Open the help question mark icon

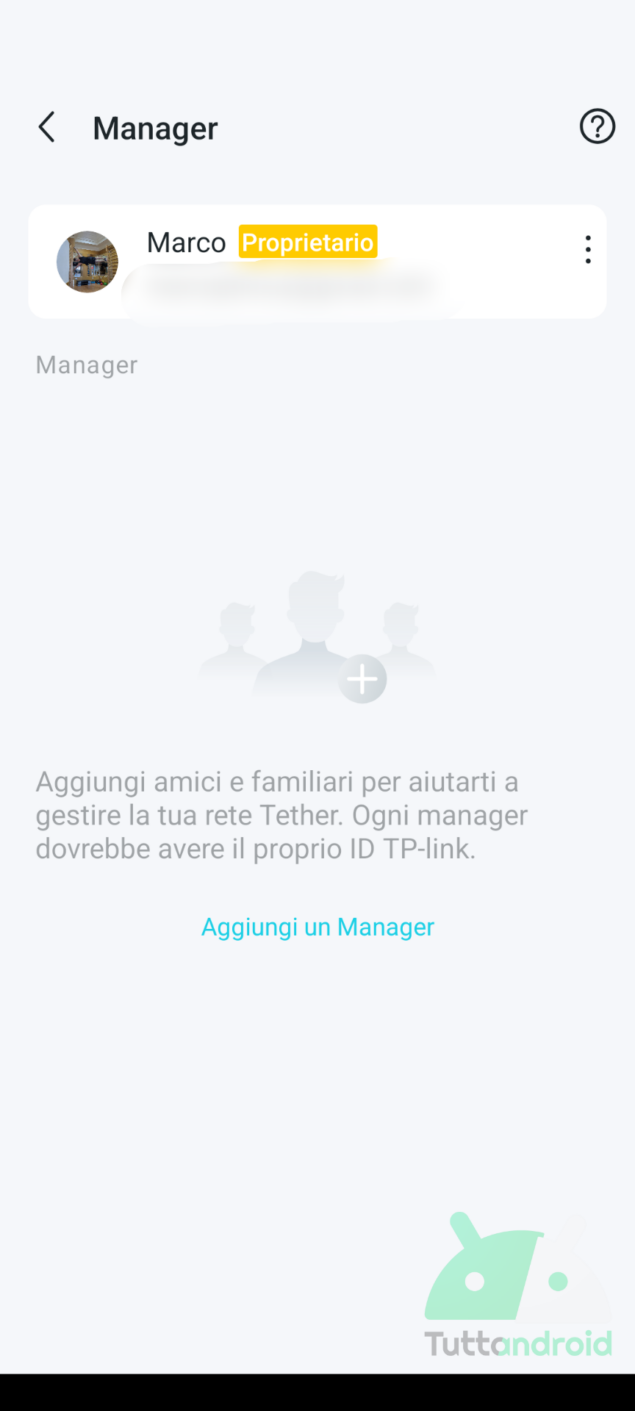597,127
